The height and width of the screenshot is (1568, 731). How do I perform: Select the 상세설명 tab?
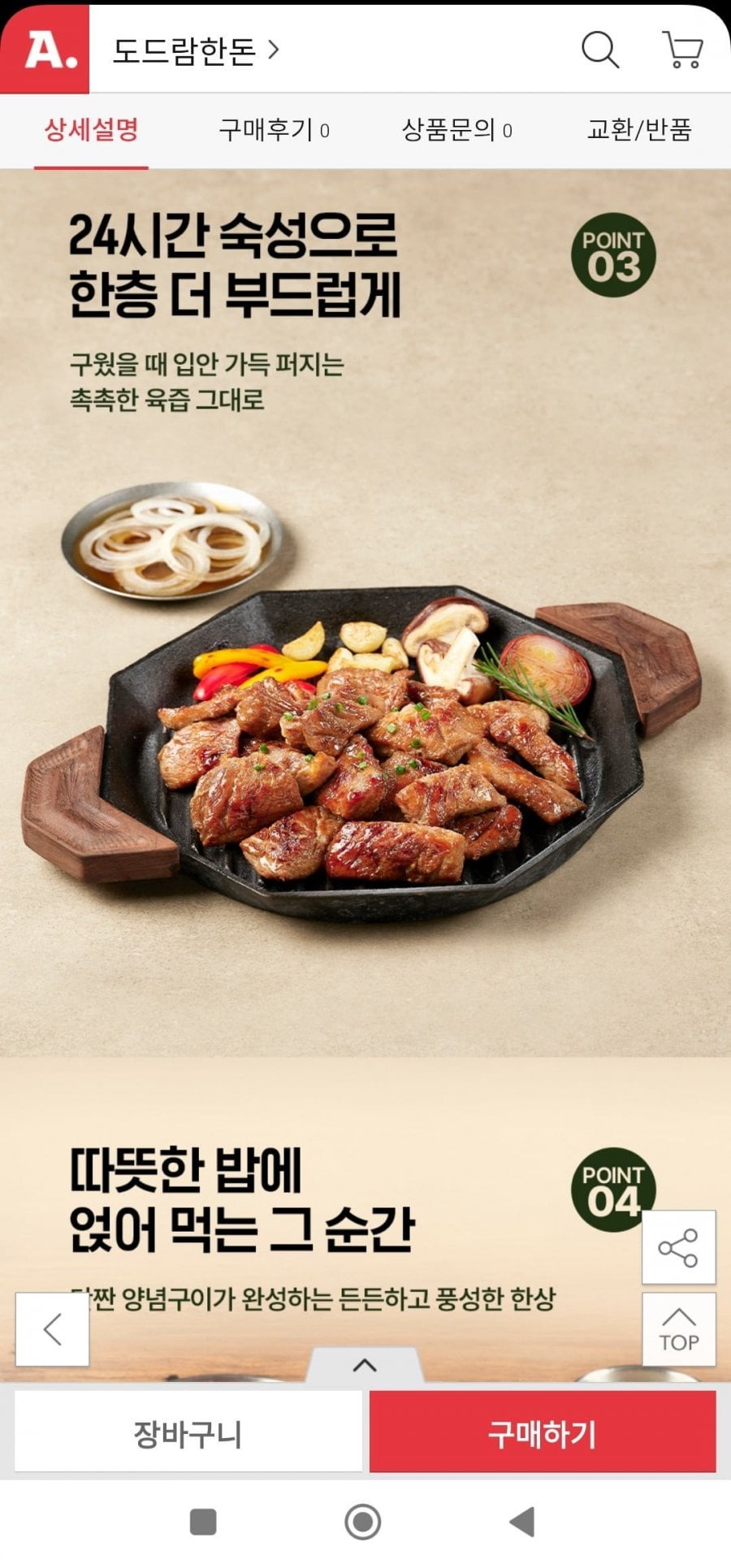pyautogui.click(x=91, y=130)
